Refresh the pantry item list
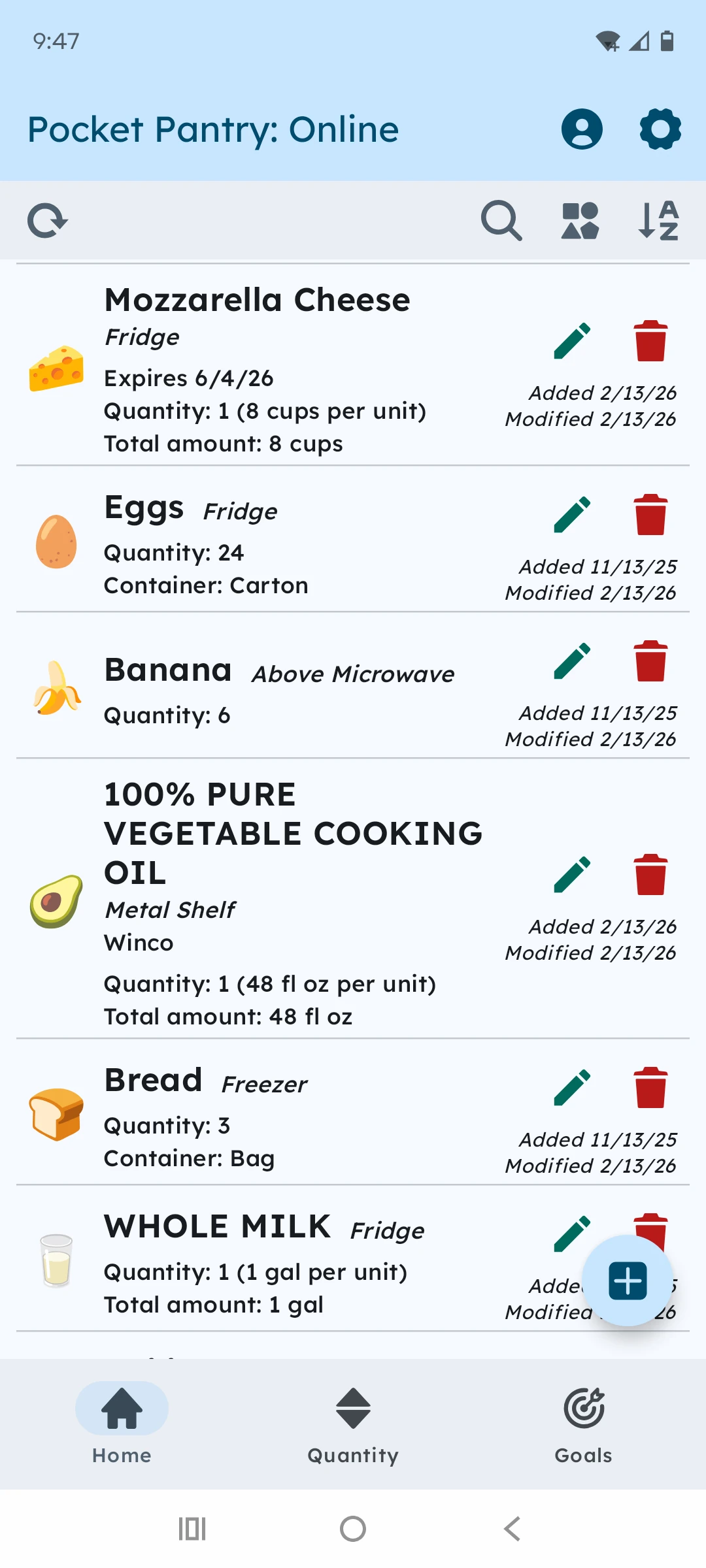 coord(48,220)
